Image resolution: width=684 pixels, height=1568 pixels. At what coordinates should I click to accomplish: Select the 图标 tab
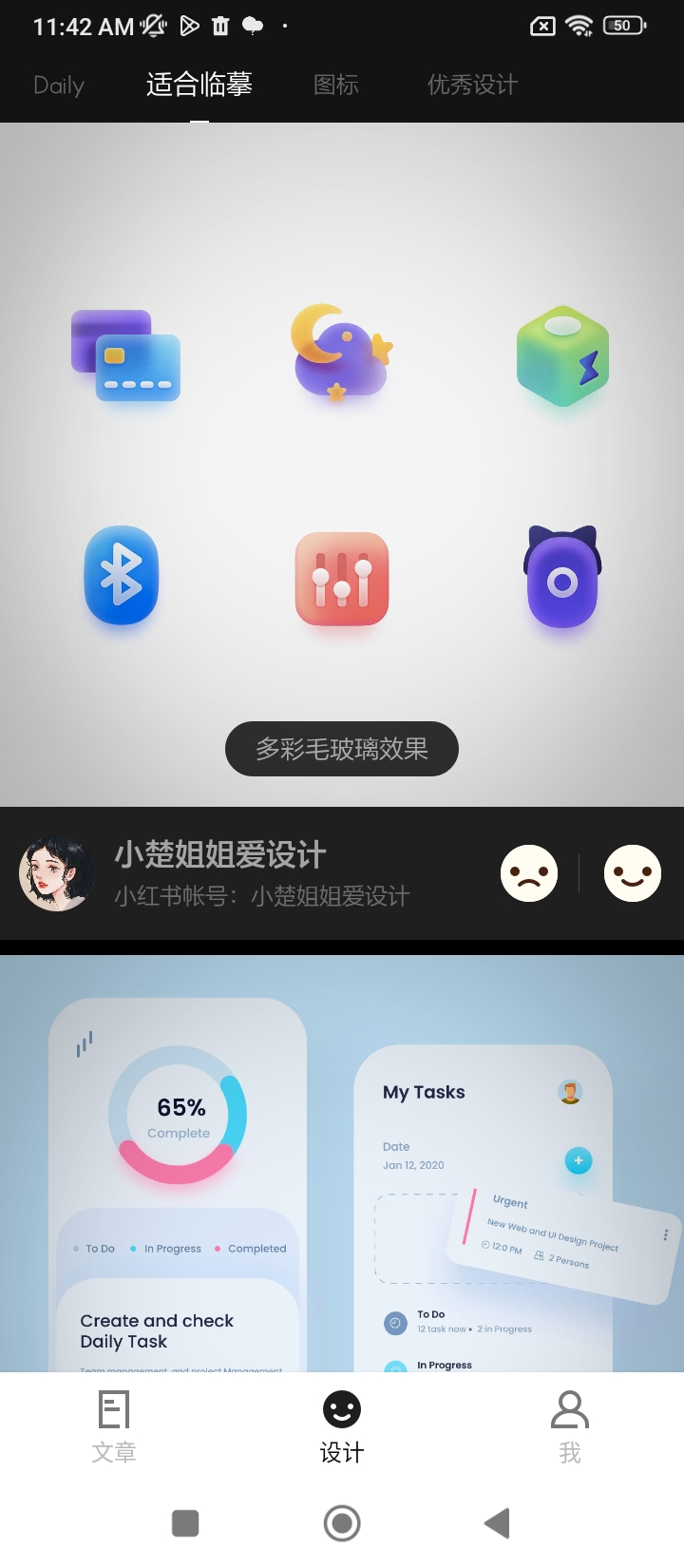pos(336,86)
